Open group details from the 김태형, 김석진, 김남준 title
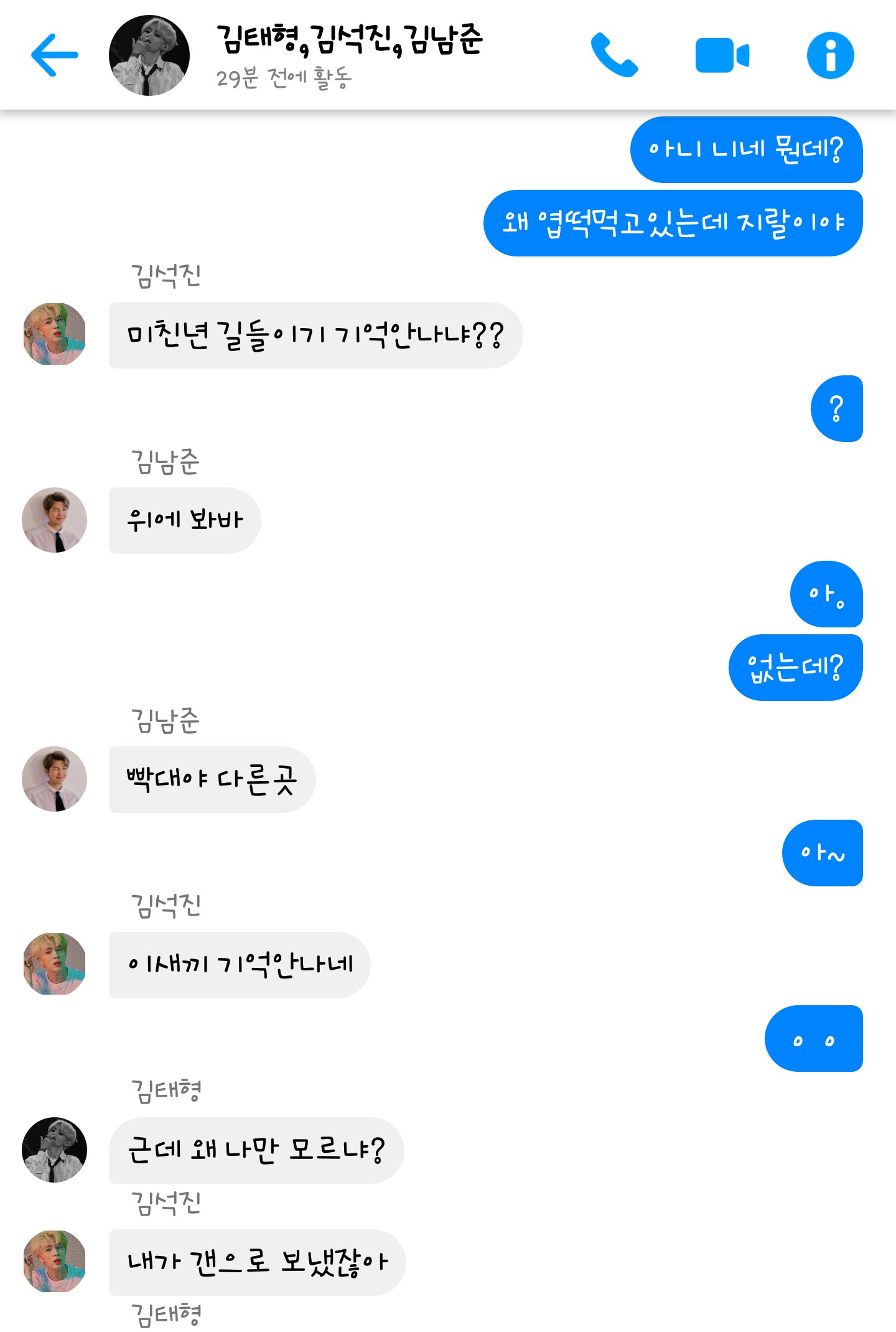Image resolution: width=896 pixels, height=1332 pixels. coord(349,41)
